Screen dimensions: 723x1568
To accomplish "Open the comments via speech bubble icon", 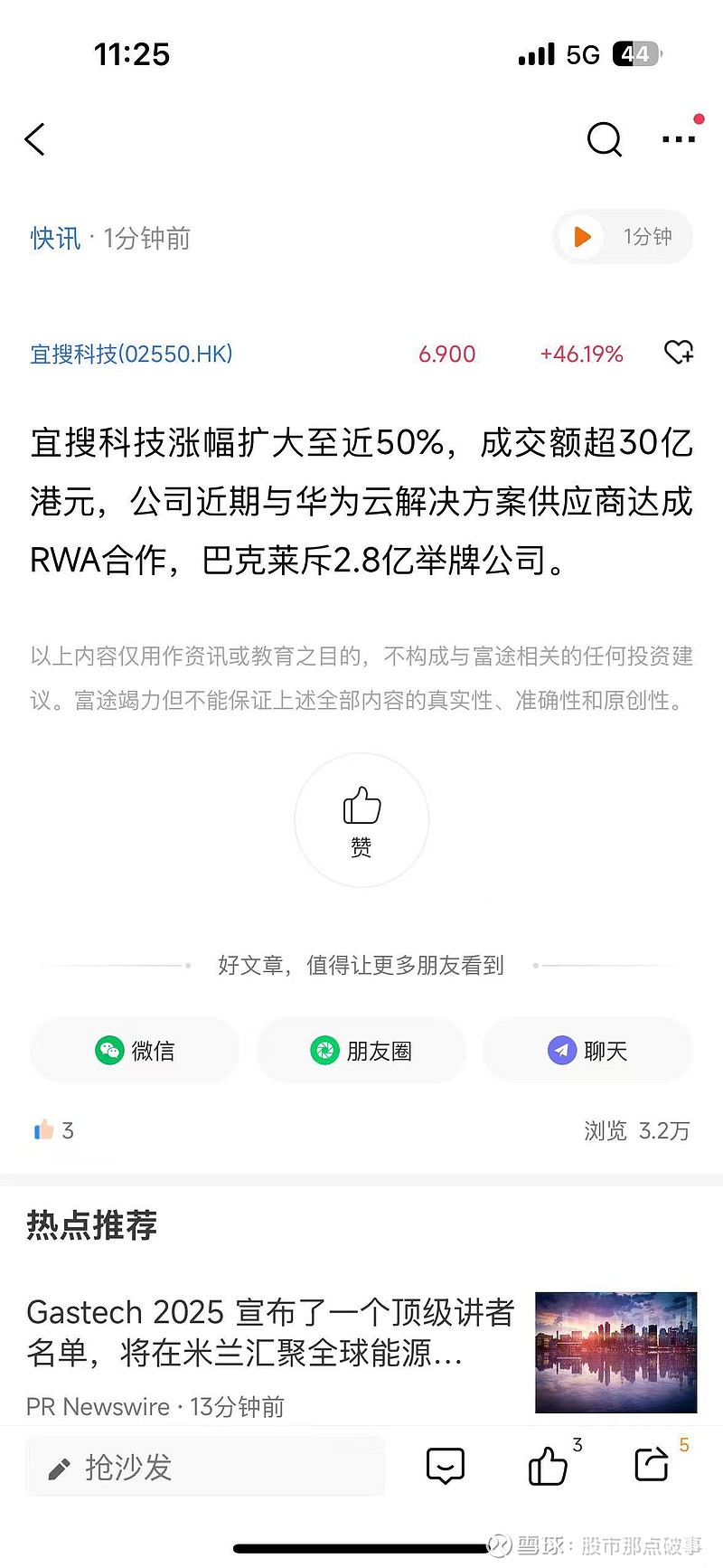I will tap(445, 1466).
